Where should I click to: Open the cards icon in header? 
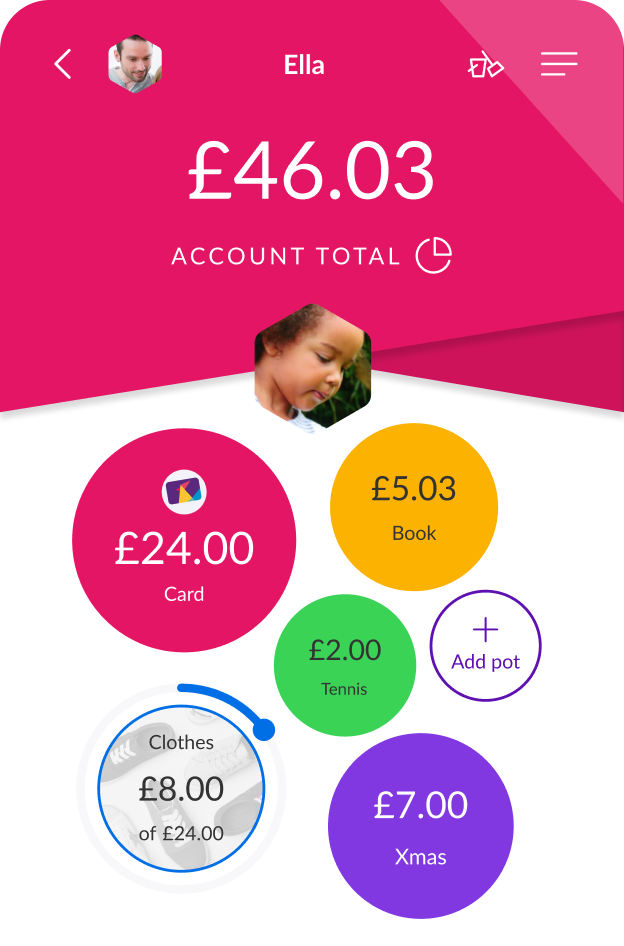(x=485, y=66)
